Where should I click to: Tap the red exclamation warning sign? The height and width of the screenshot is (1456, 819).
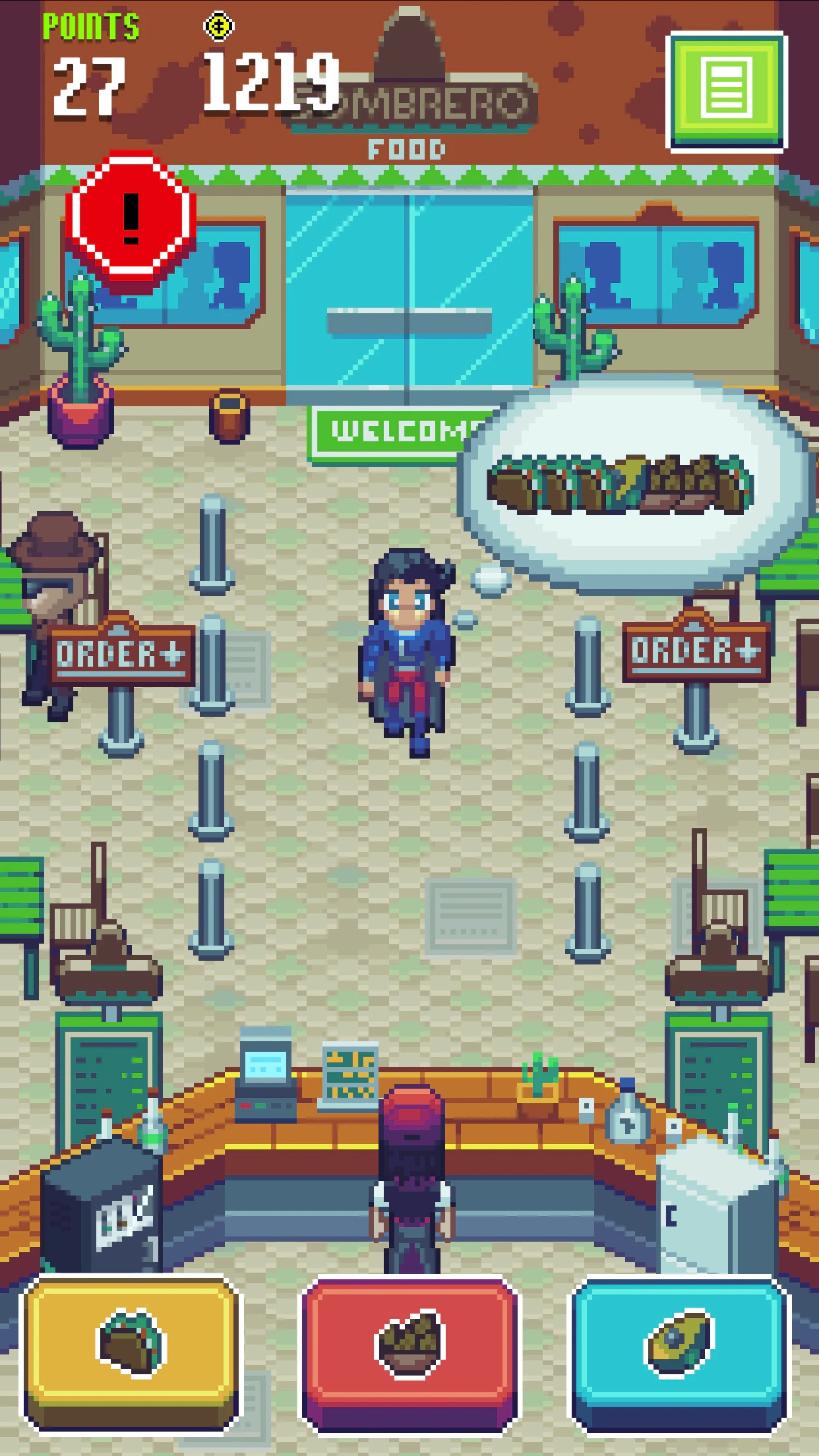[x=132, y=218]
